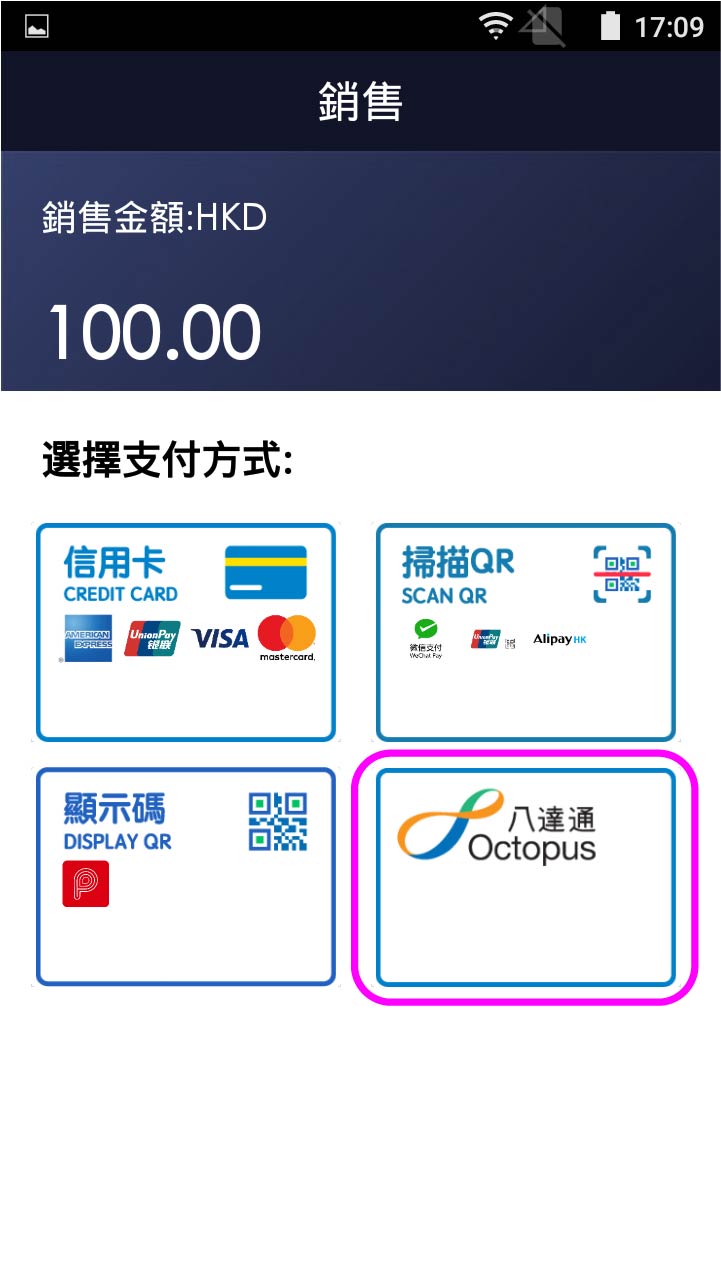Choose the 掃描QR Scan QR payment method
Screen dimensions: 721x1281
point(525,632)
